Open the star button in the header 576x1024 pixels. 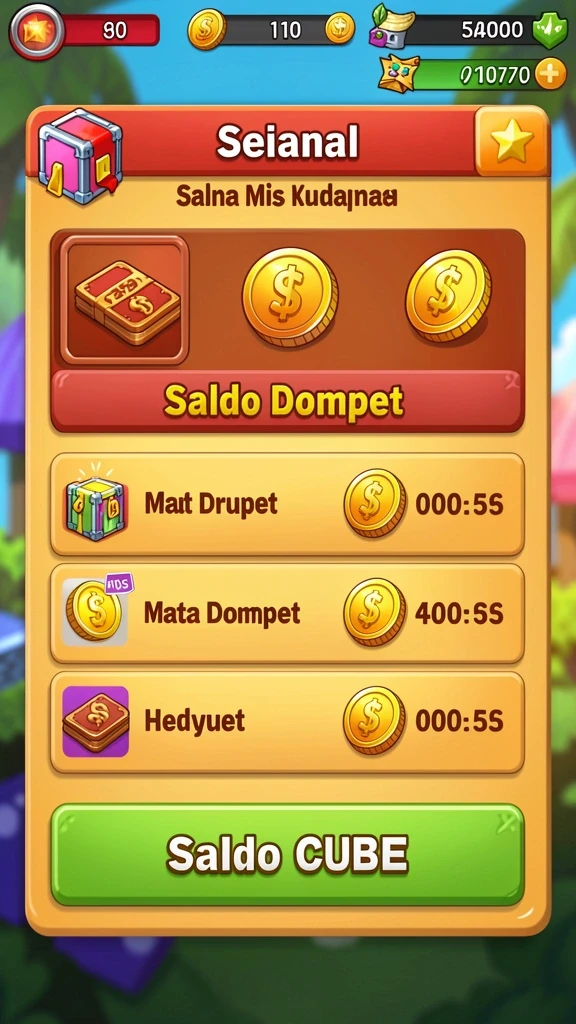point(511,141)
